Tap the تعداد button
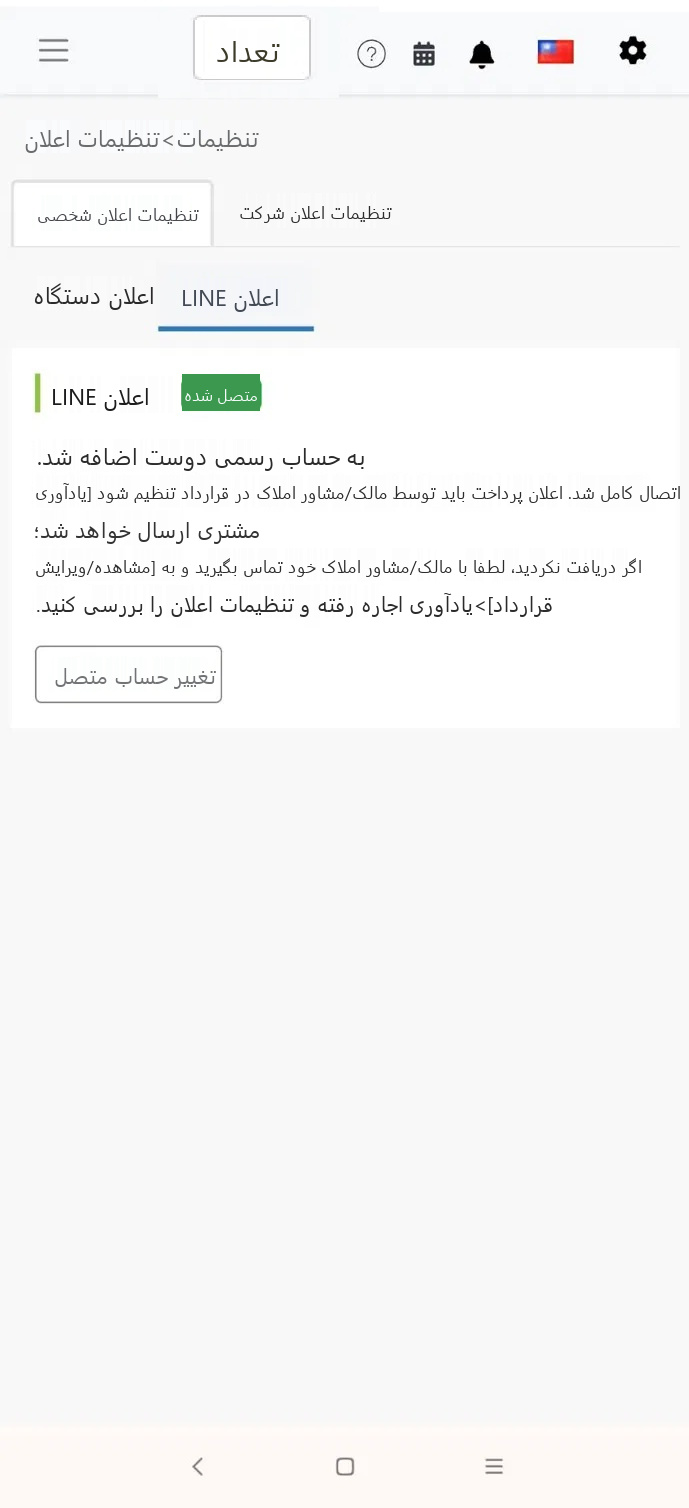689x1508 pixels. click(252, 48)
